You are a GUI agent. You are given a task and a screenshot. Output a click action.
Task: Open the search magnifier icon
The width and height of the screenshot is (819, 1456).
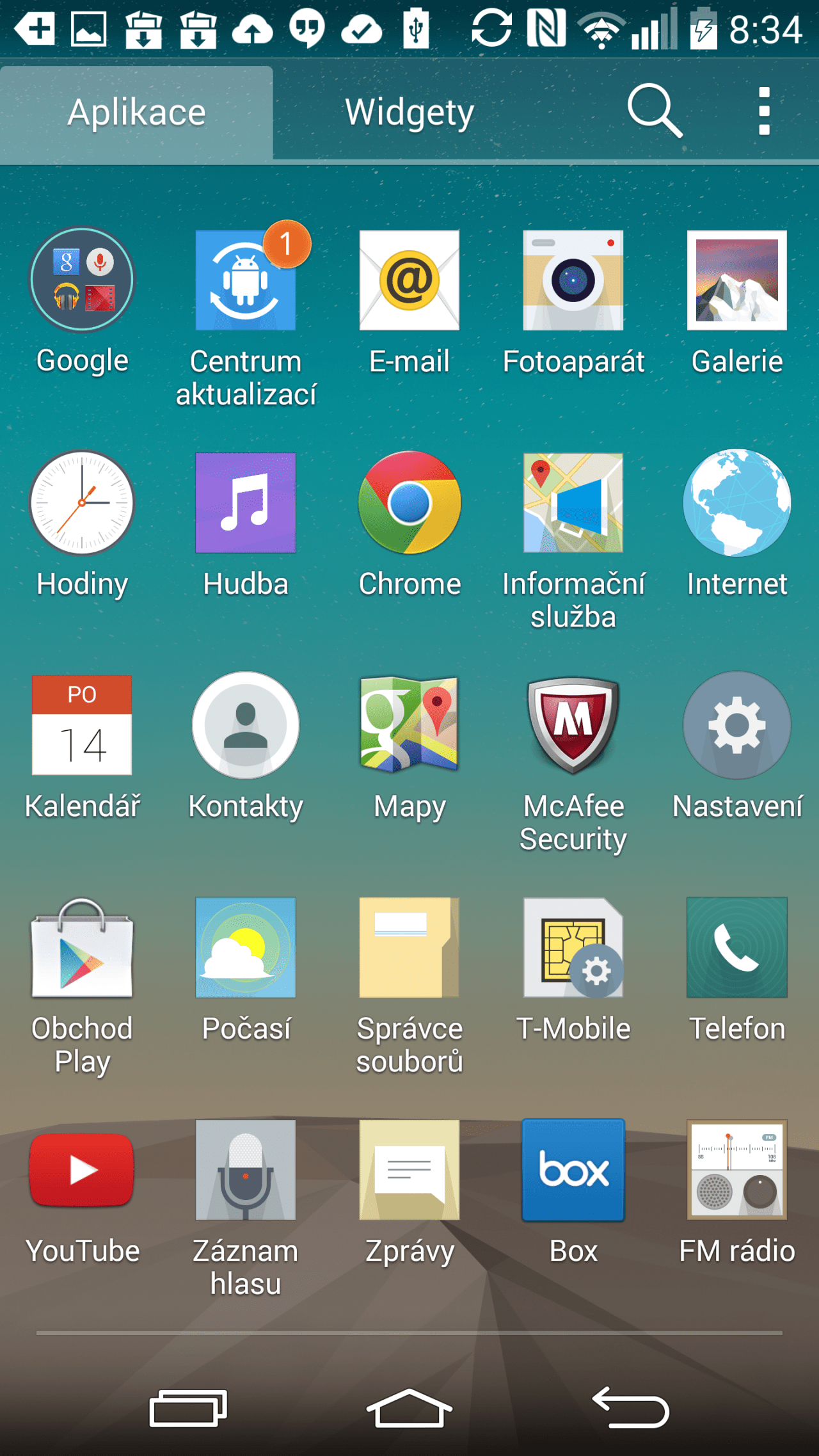[655, 111]
